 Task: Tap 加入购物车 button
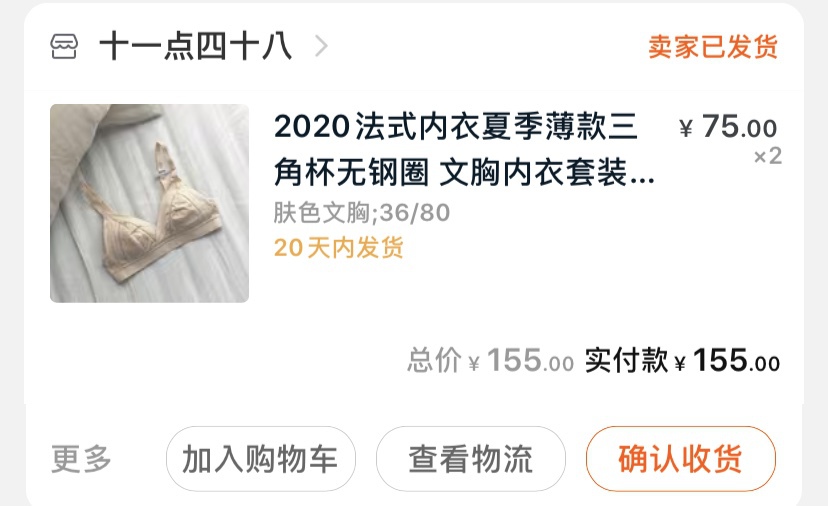(x=260, y=459)
